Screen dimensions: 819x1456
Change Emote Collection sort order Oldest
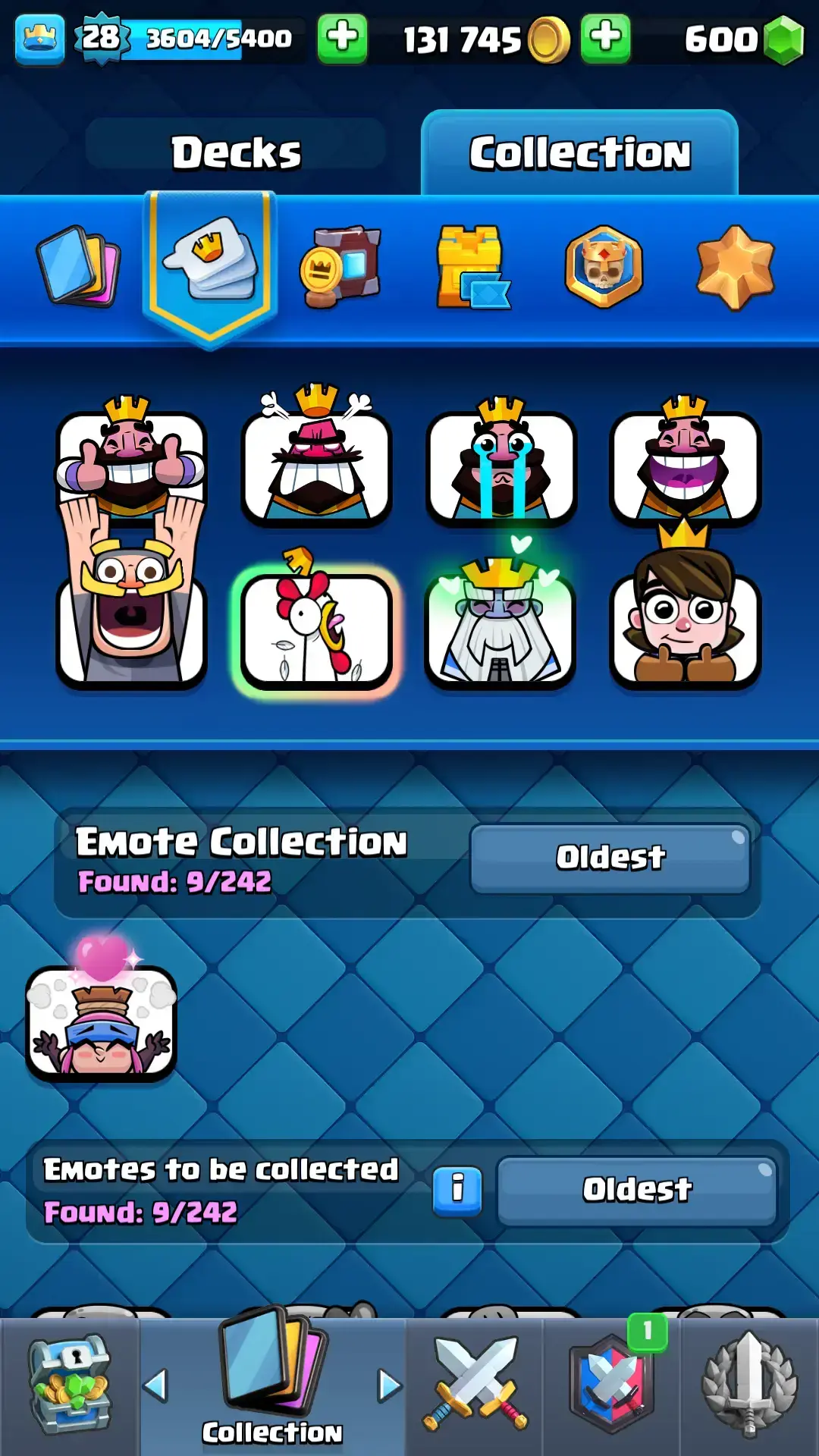610,858
